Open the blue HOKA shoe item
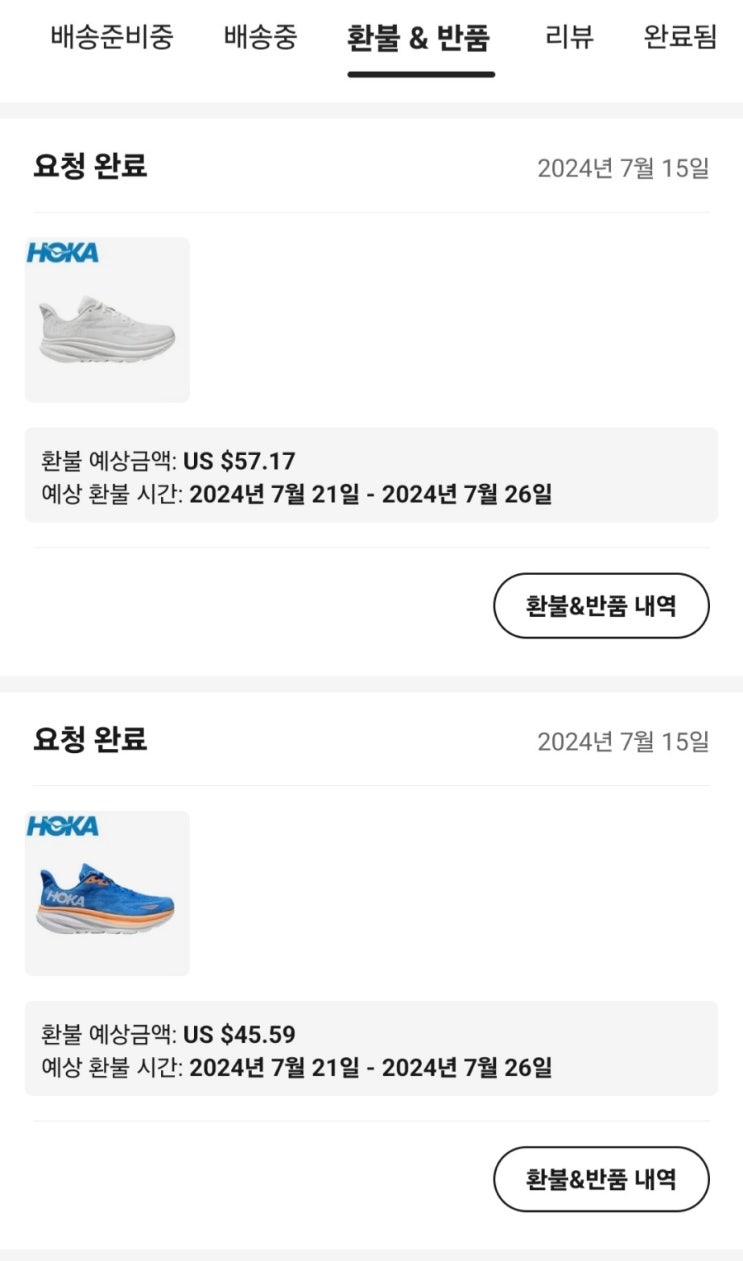This screenshot has height=1261, width=743. (x=107, y=893)
